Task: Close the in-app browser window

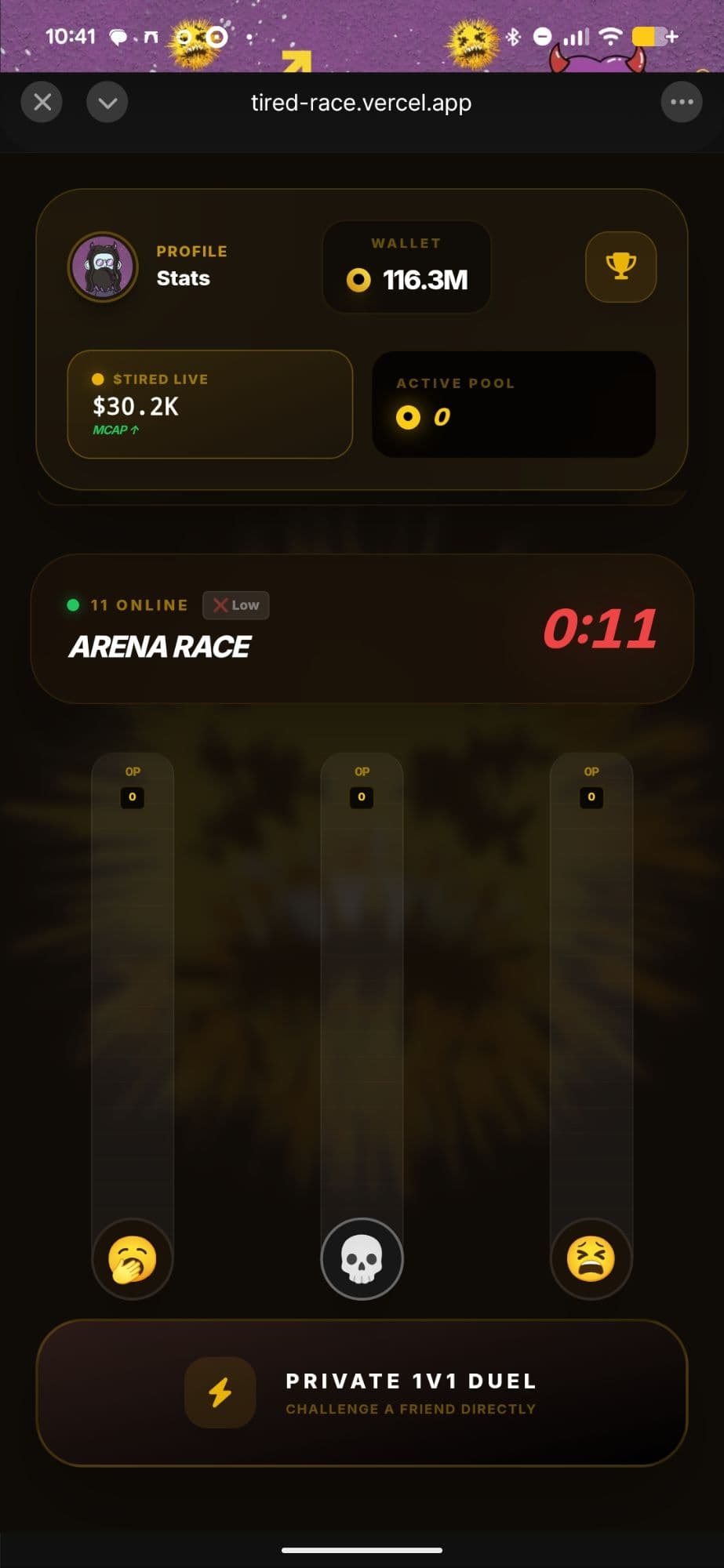Action: (42, 102)
